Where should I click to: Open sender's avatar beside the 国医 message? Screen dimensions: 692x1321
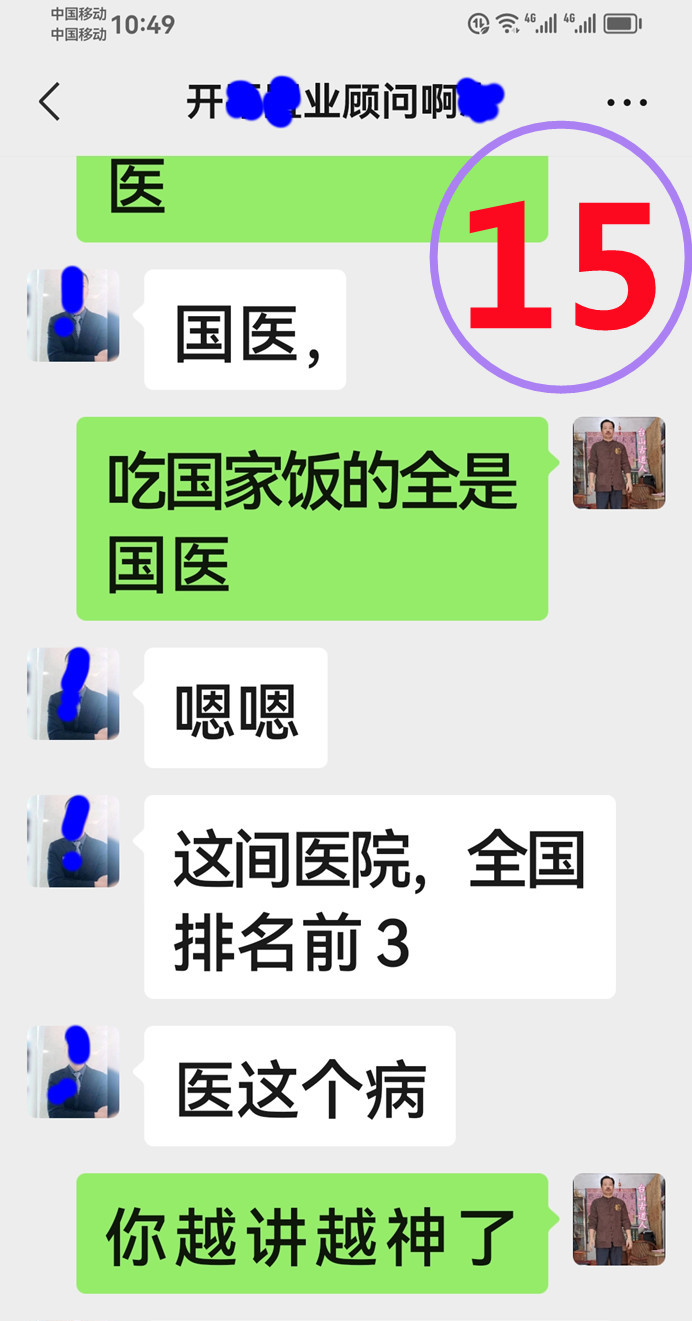click(73, 315)
